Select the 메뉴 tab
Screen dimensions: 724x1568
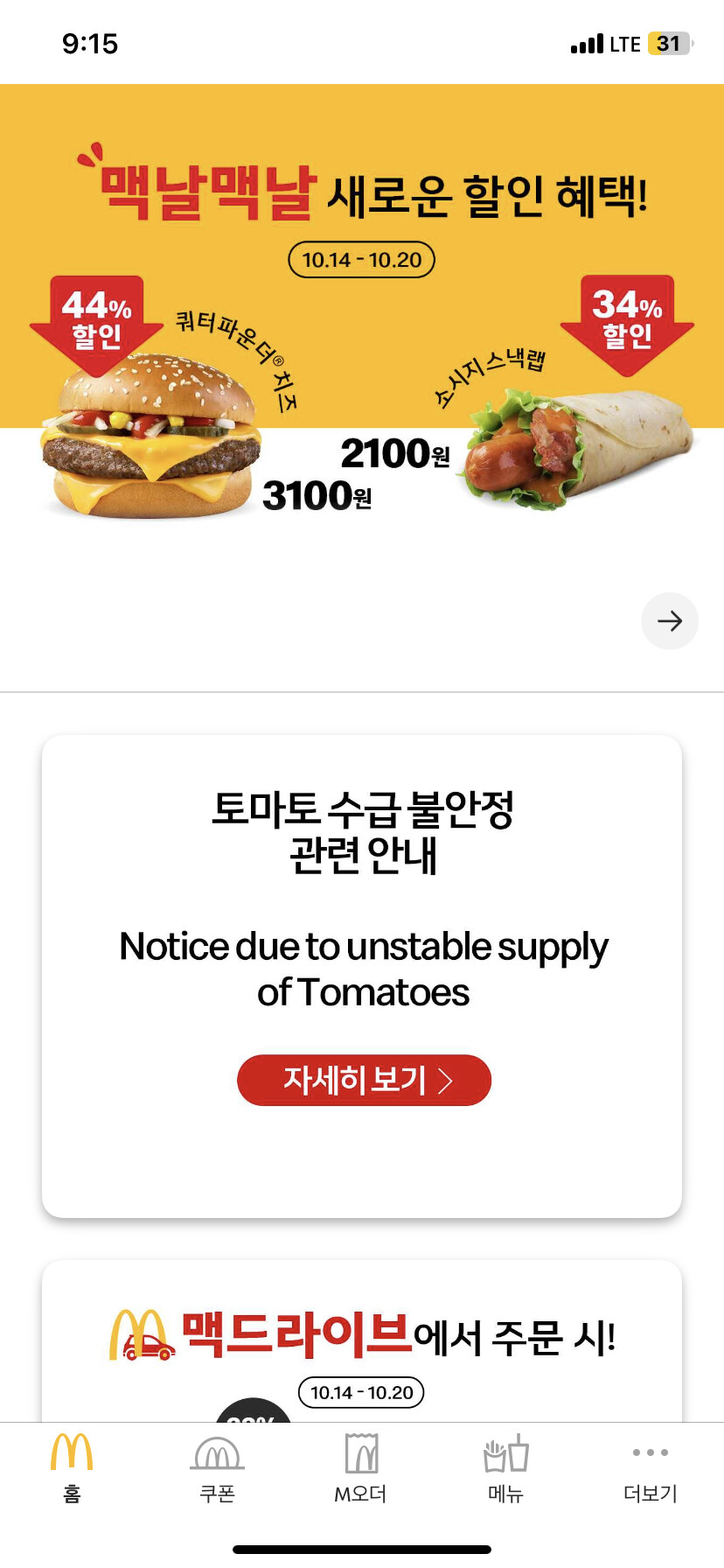[x=505, y=1467]
